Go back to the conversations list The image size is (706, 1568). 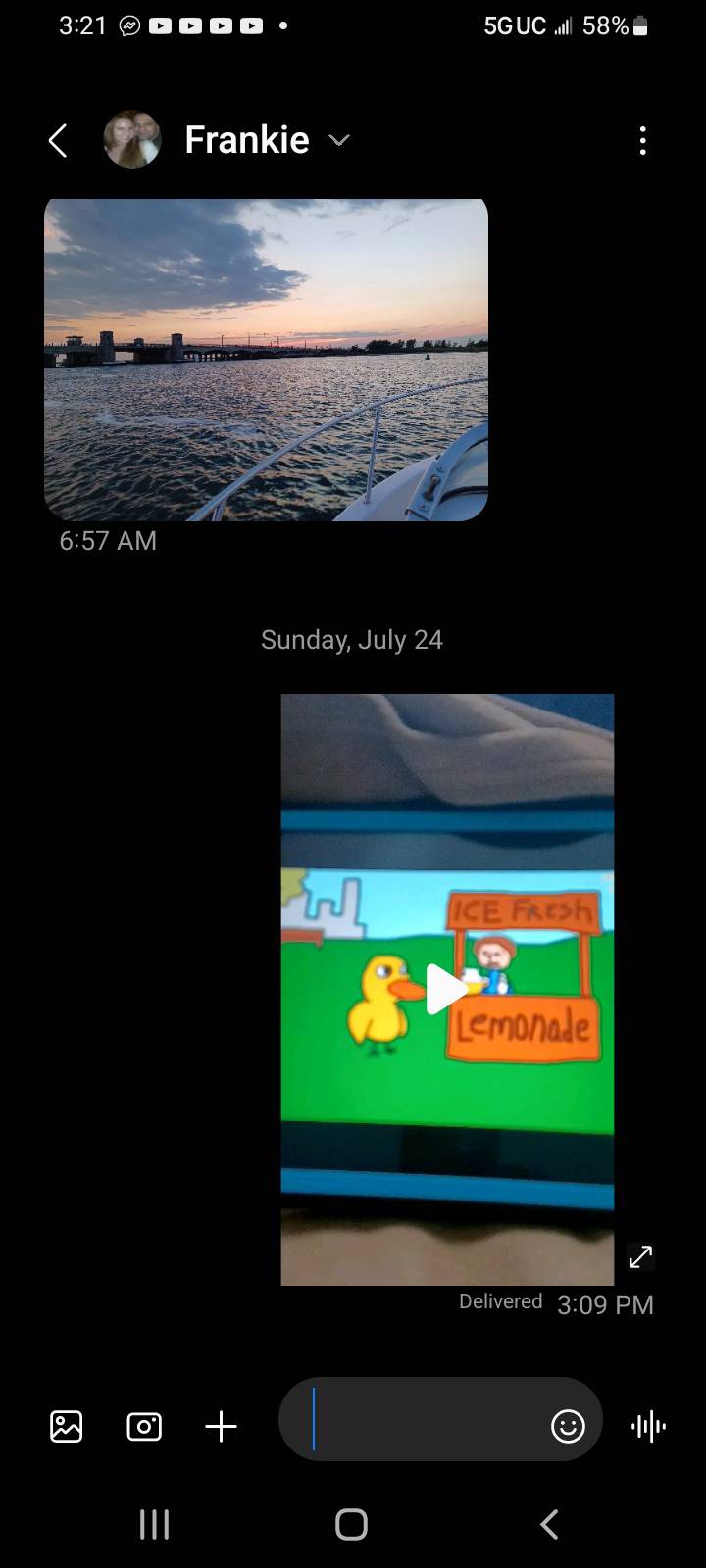(x=58, y=141)
